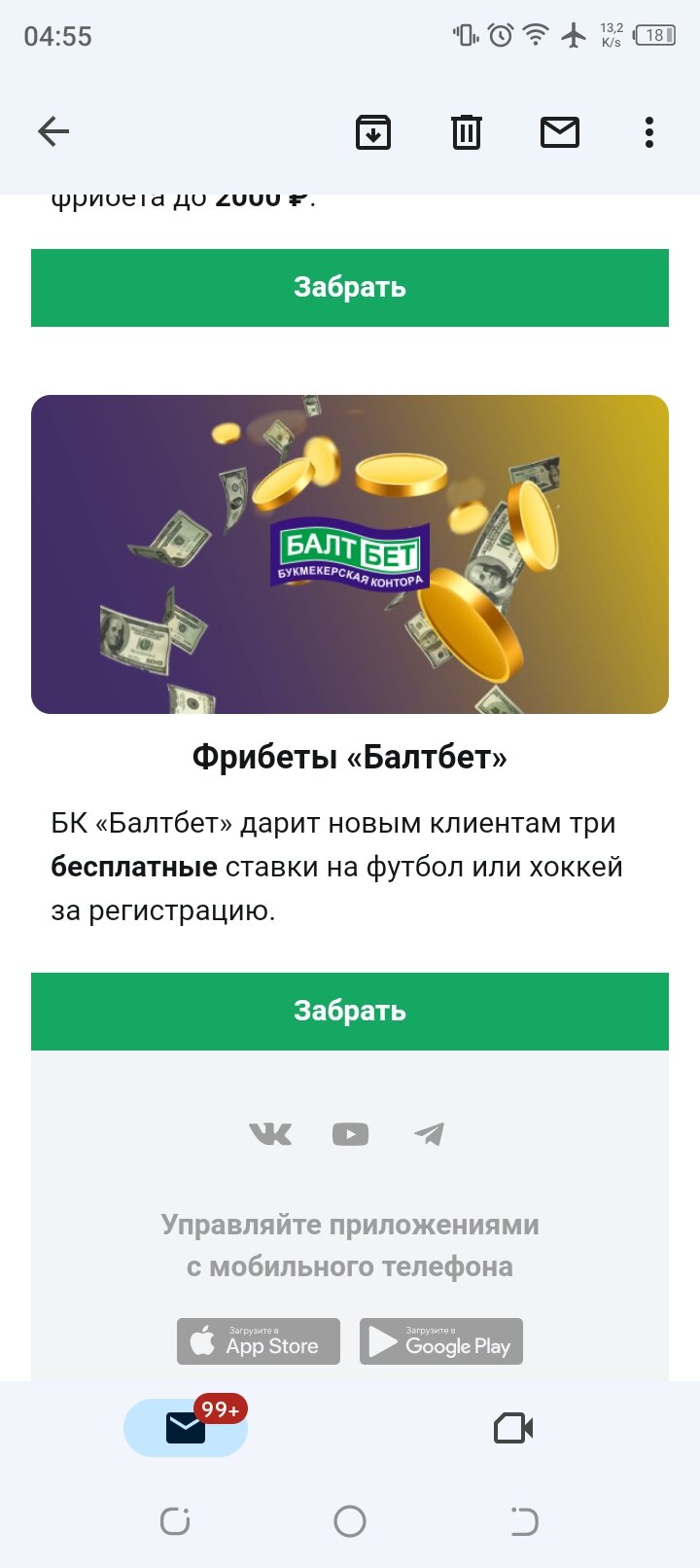Open the YouTube channel link
The width and height of the screenshot is (700, 1568).
350,1134
